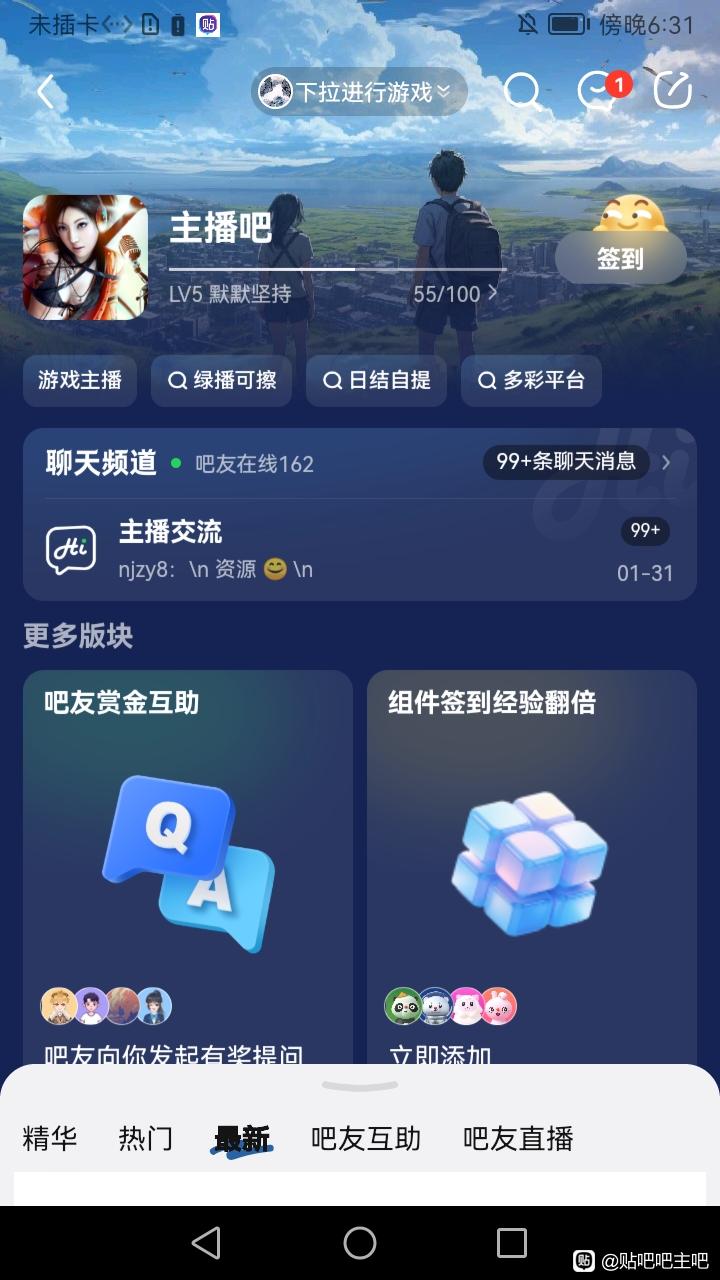Select the 游戏主播 chip
Viewport: 720px width, 1280px height.
click(x=80, y=381)
